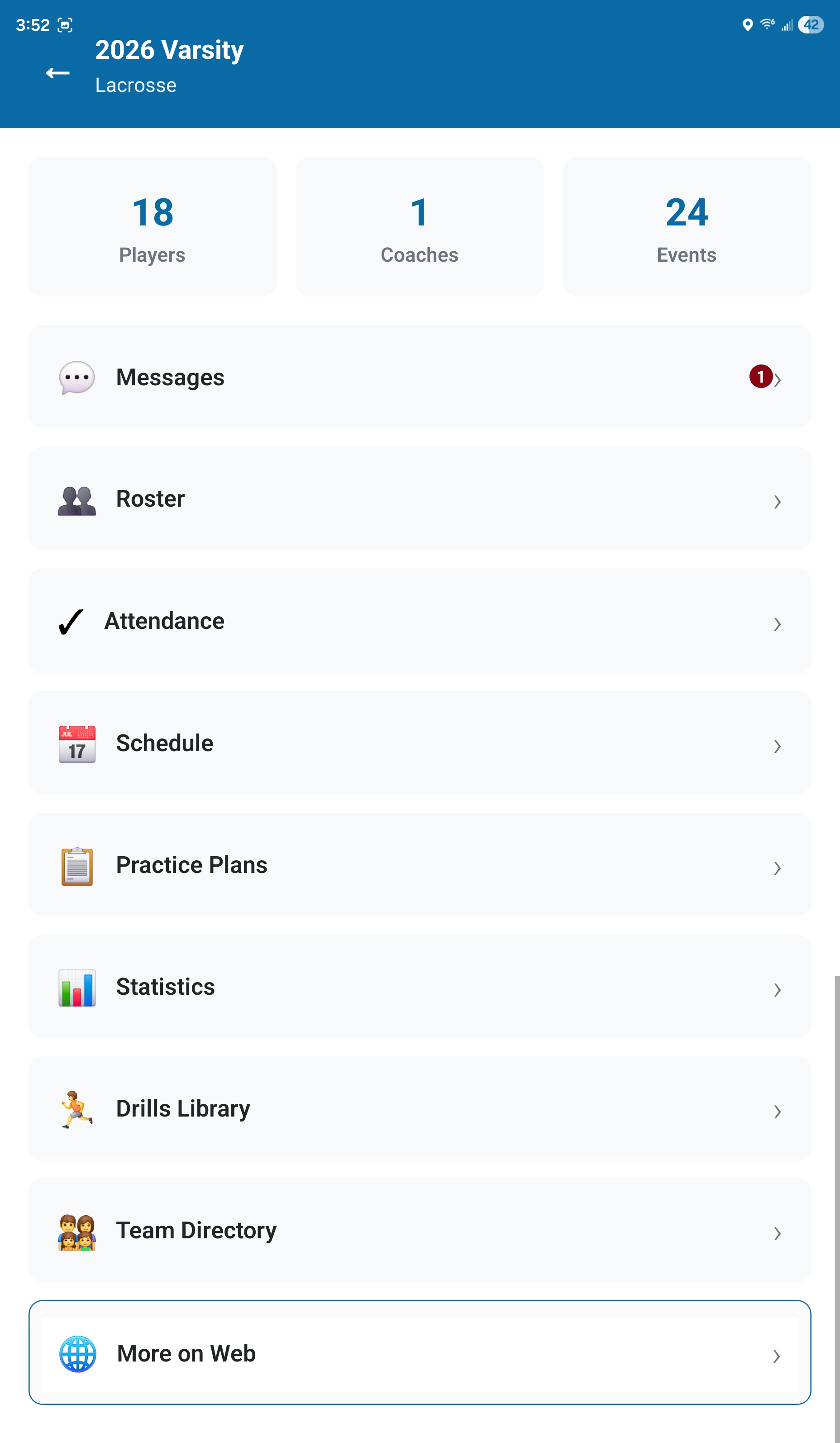Image resolution: width=840 pixels, height=1443 pixels.
Task: Open the Attendance menu row
Action: [420, 621]
